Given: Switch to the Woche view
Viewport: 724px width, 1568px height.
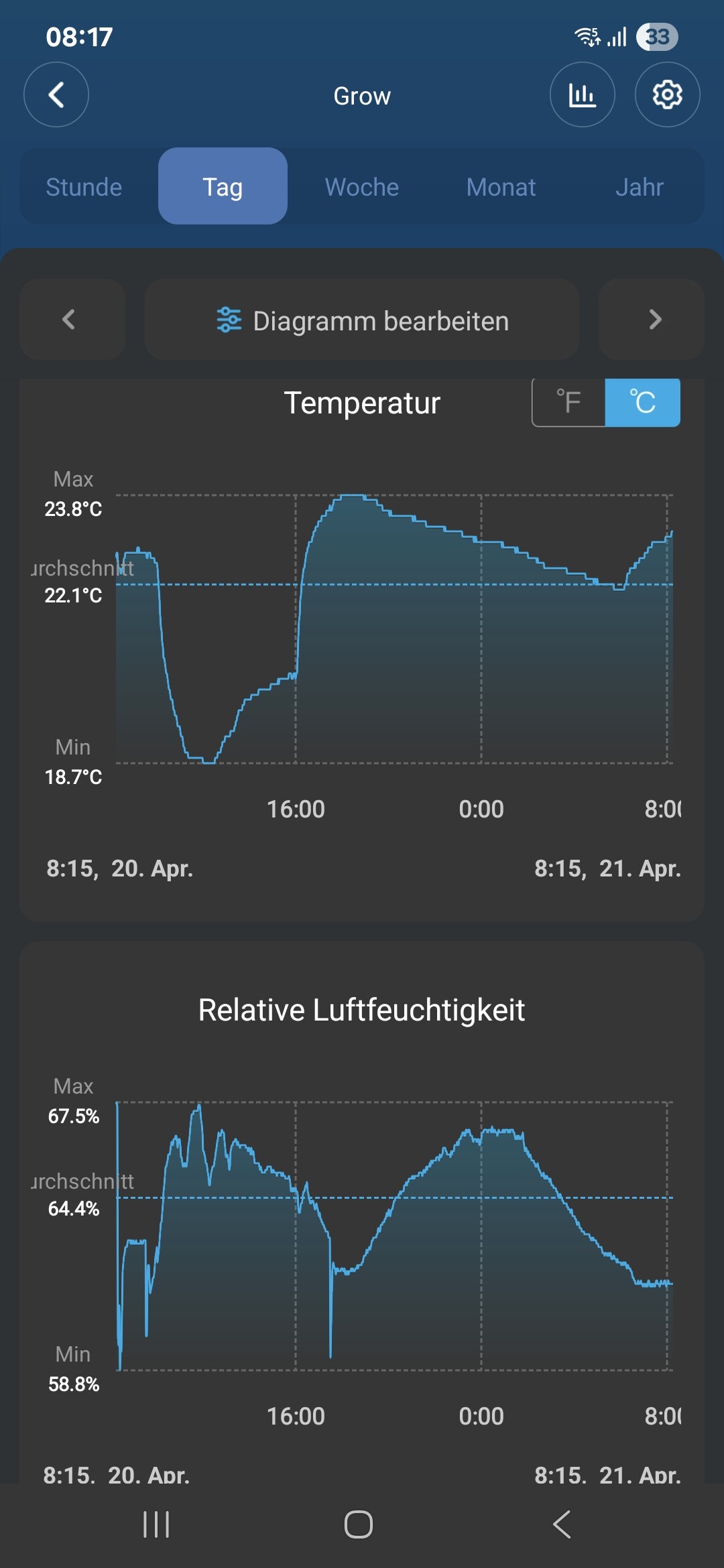Looking at the screenshot, I should (x=362, y=187).
